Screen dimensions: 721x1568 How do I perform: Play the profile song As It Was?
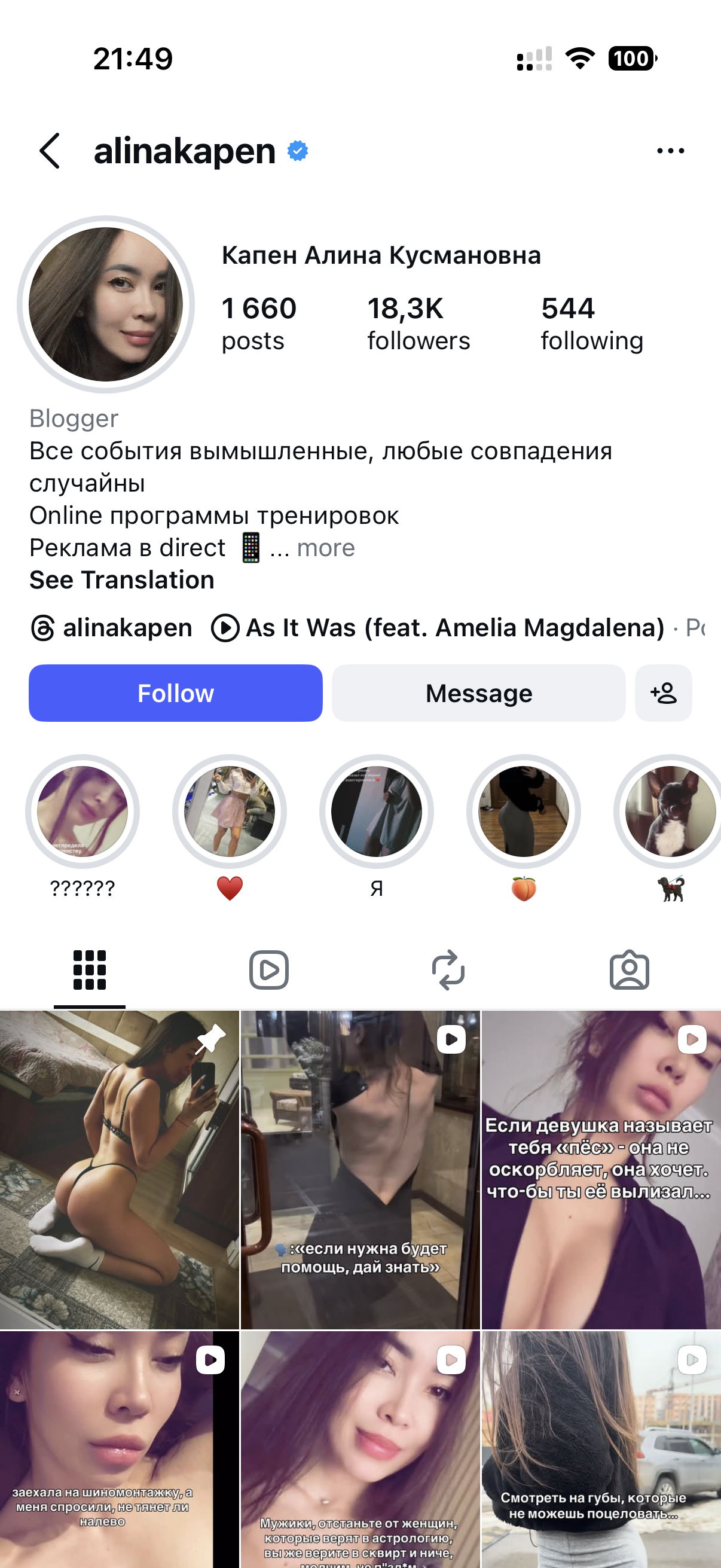(438, 627)
